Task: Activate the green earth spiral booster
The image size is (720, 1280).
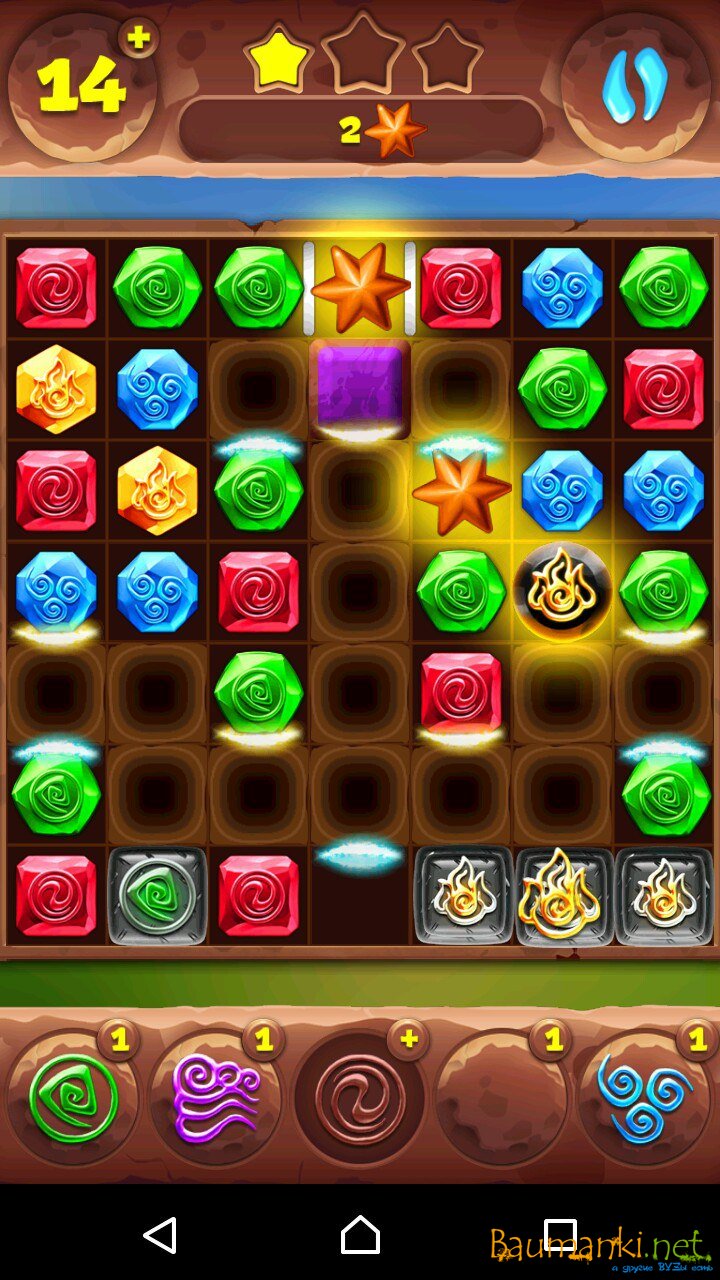Action: click(x=72, y=1098)
